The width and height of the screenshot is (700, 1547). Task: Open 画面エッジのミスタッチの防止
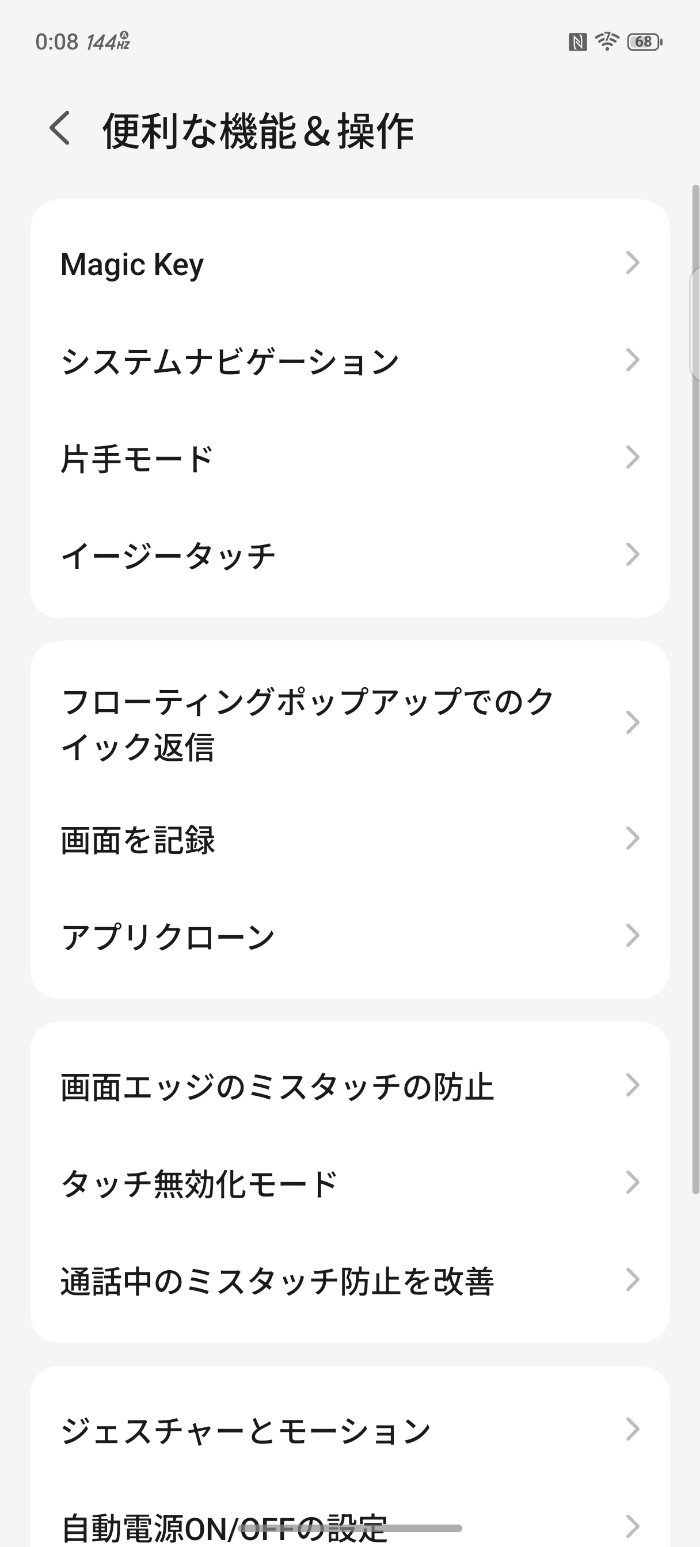click(x=349, y=1086)
